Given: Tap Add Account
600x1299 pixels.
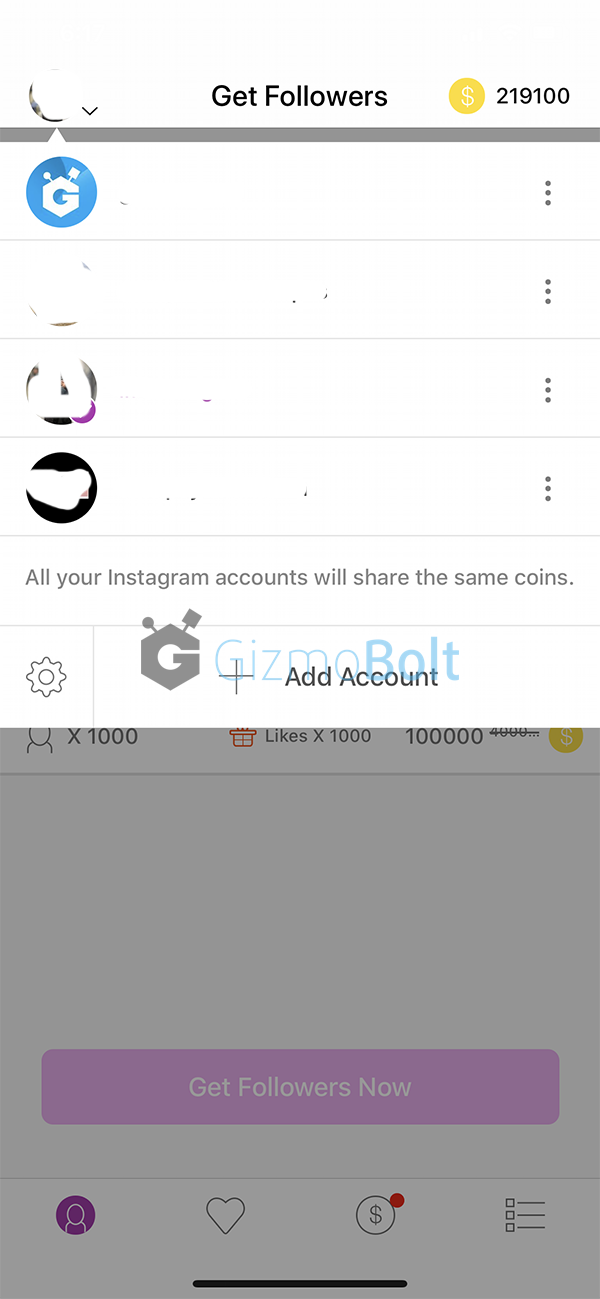Looking at the screenshot, I should pyautogui.click(x=329, y=677).
